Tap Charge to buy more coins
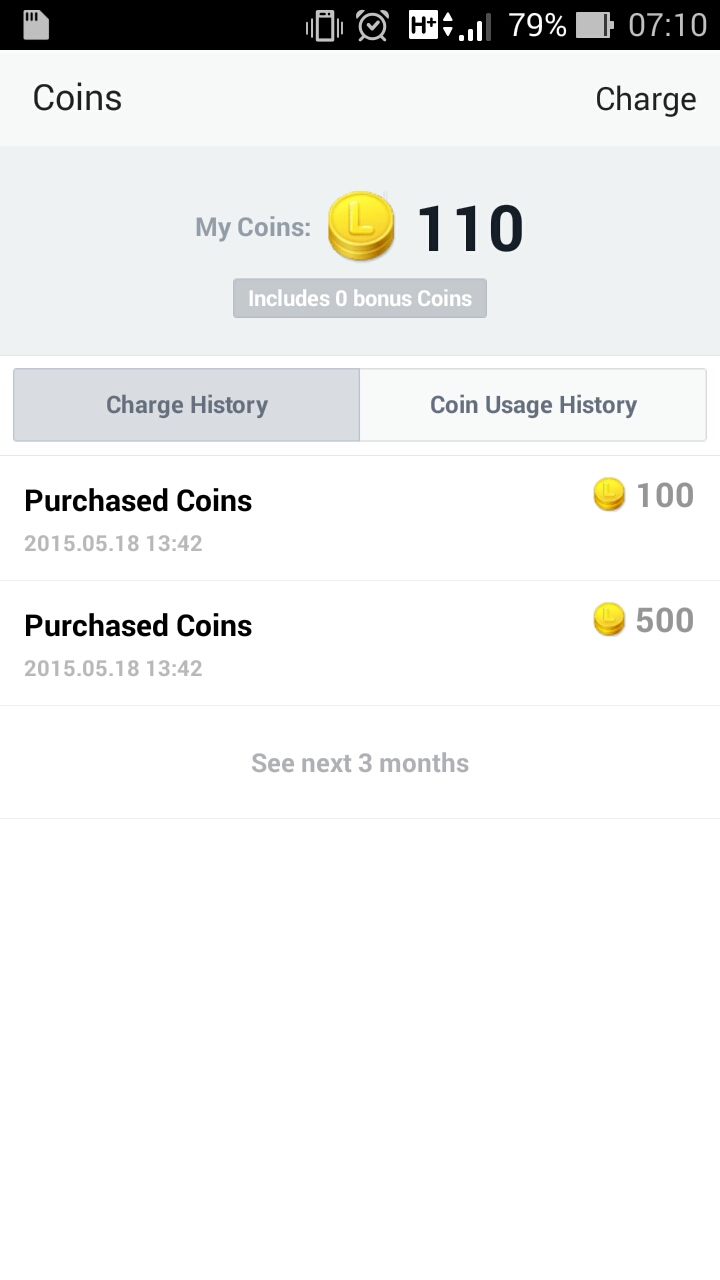The image size is (720, 1280). tap(645, 99)
